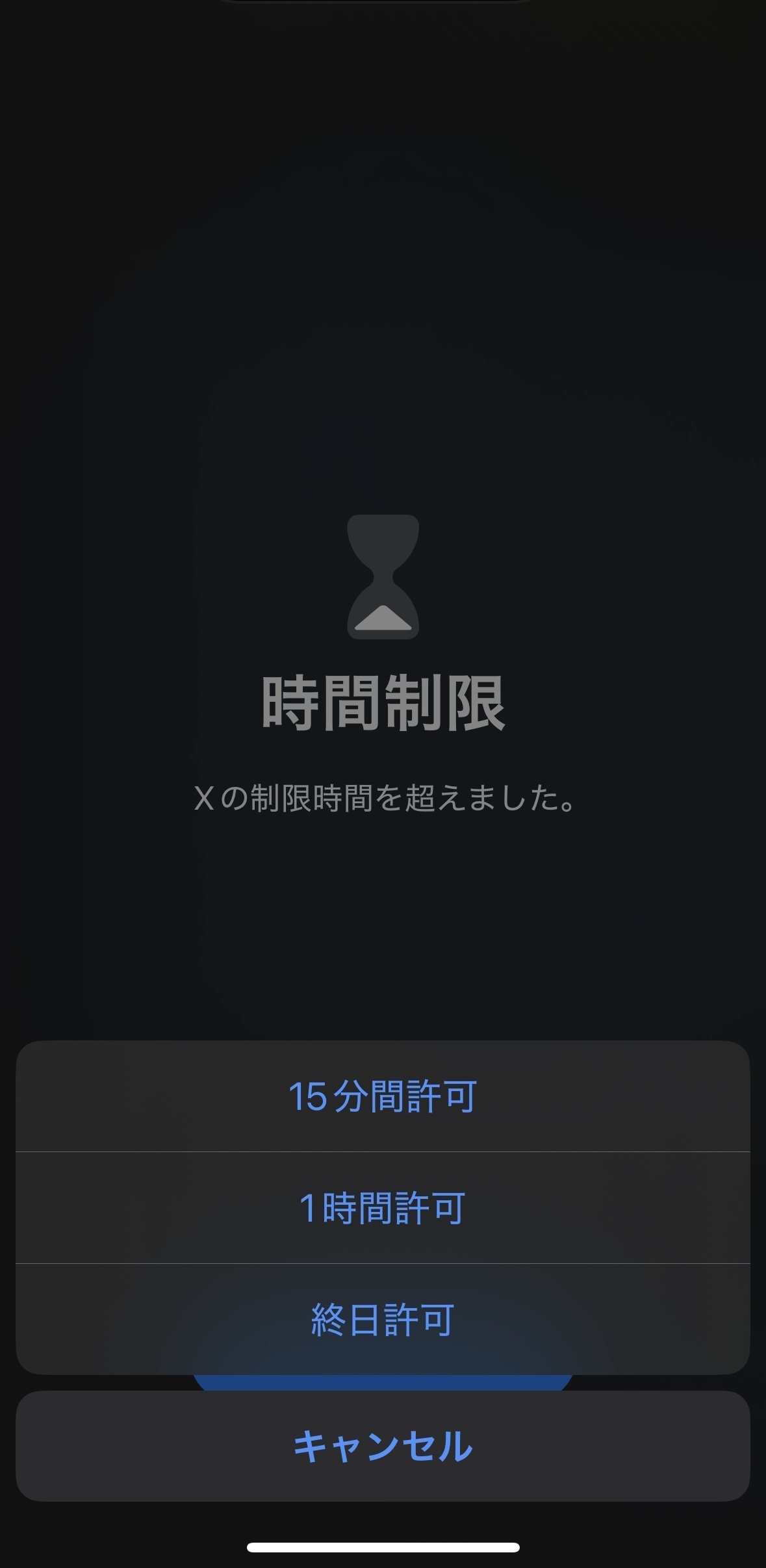Screen dimensions: 766x1568
Task: Tap the dimmed background above the options
Action: (x=383, y=942)
